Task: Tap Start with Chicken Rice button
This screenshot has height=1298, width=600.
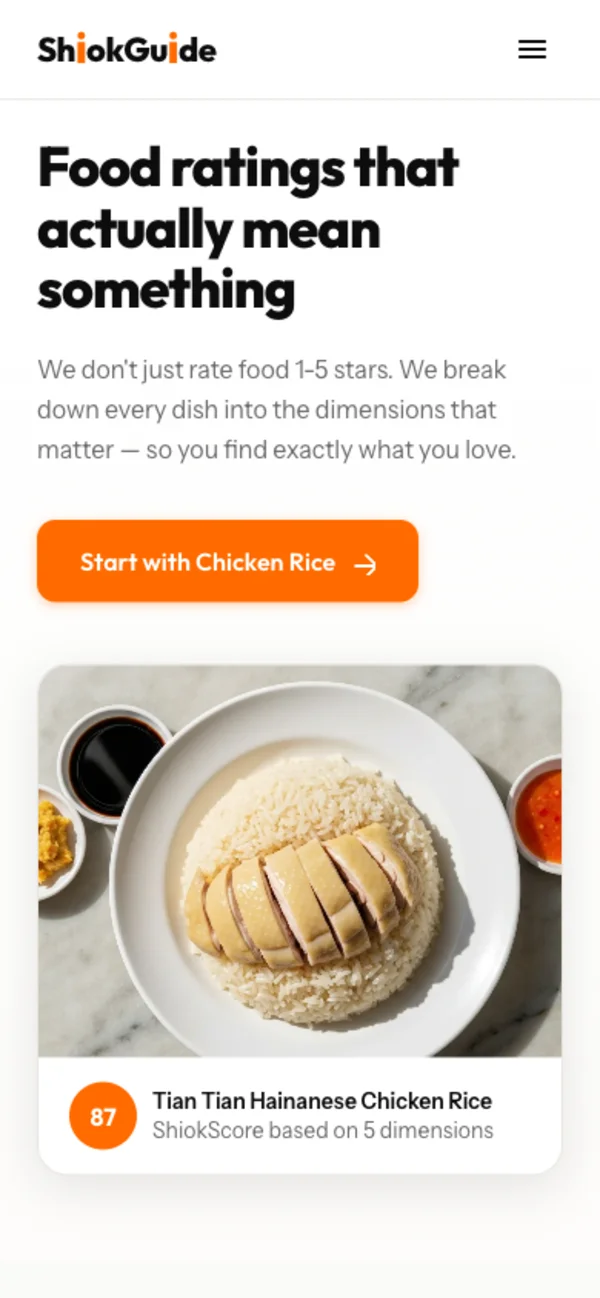Action: tap(227, 562)
